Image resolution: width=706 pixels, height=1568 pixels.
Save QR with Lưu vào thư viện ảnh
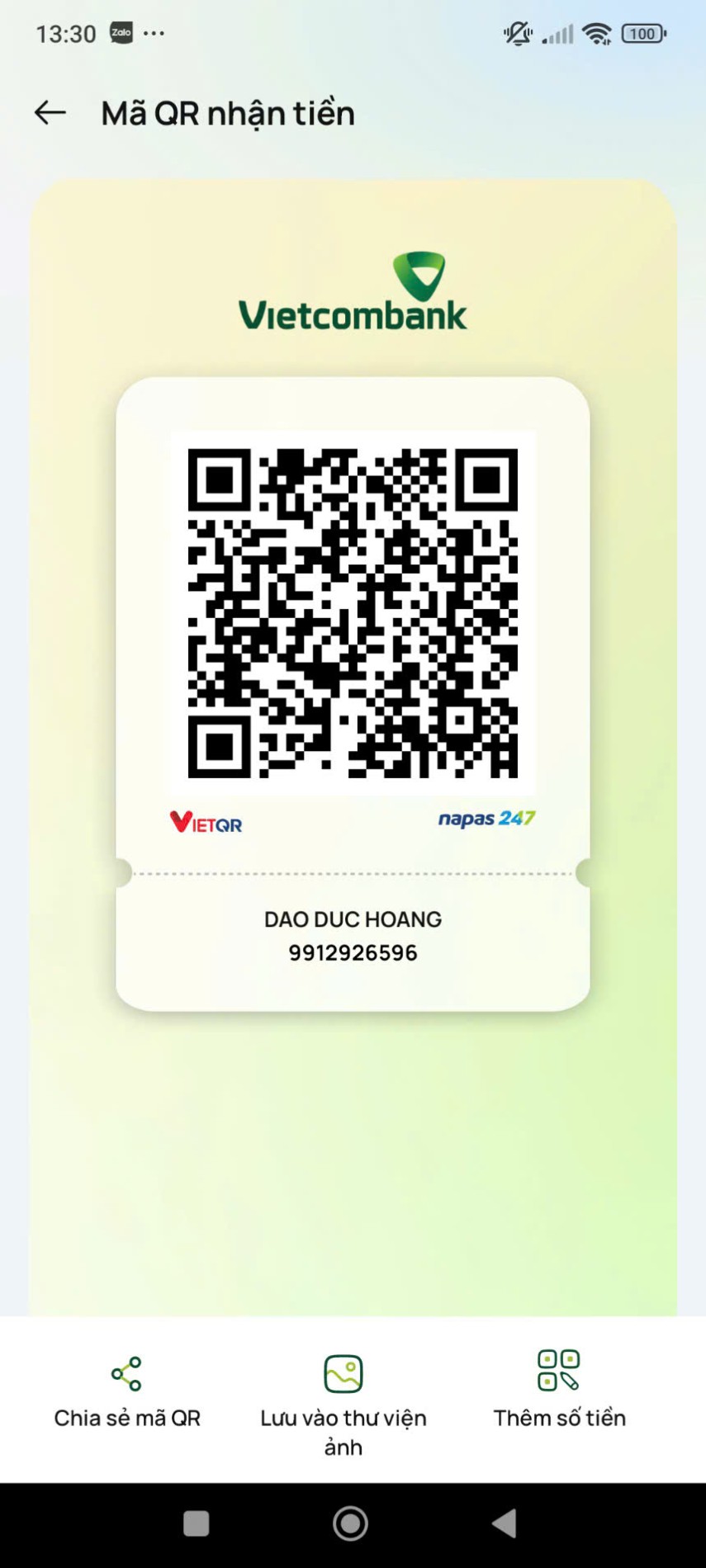[x=344, y=1403]
